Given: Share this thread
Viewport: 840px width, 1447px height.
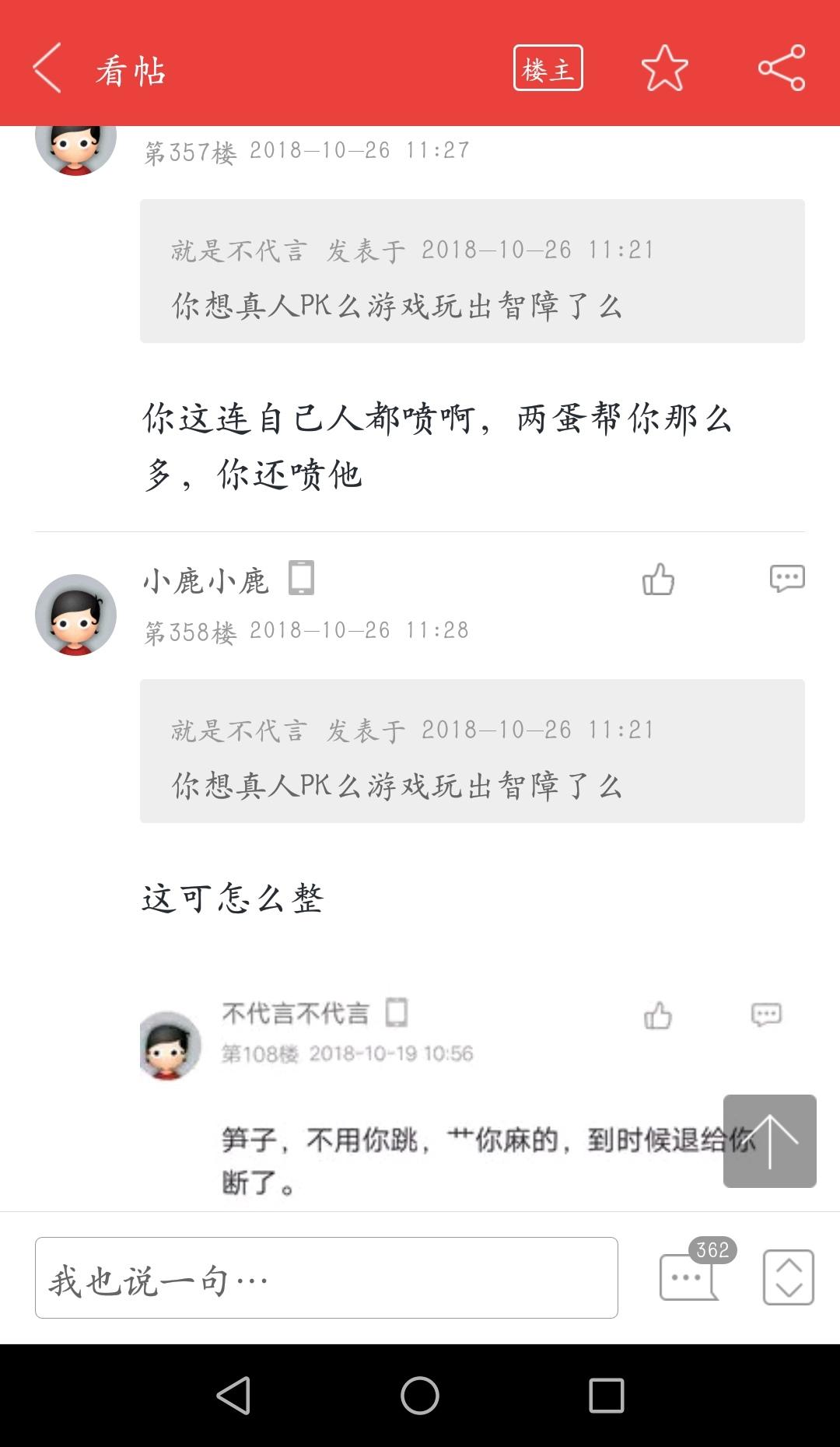Looking at the screenshot, I should [x=781, y=68].
